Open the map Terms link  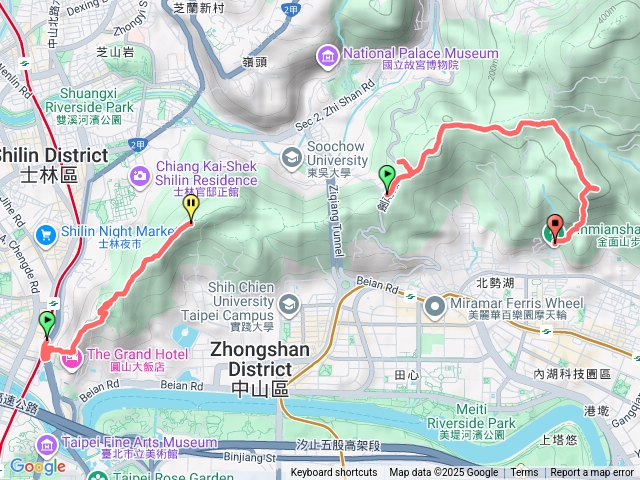[524, 473]
